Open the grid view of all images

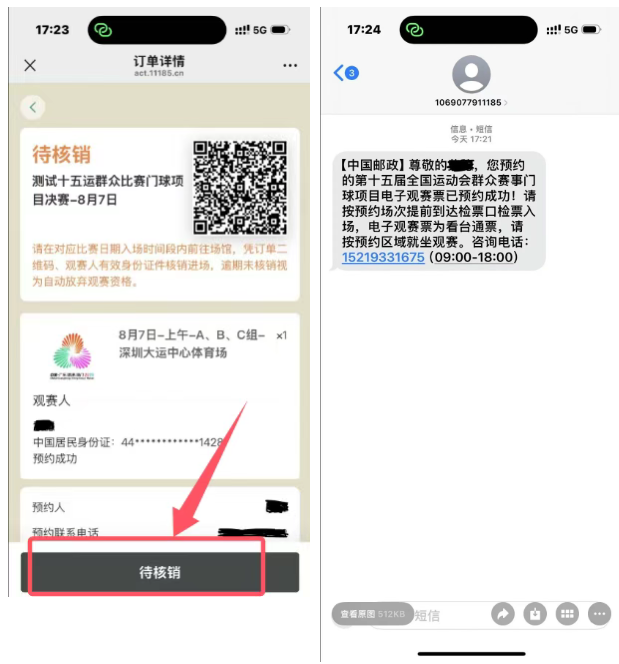(567, 614)
